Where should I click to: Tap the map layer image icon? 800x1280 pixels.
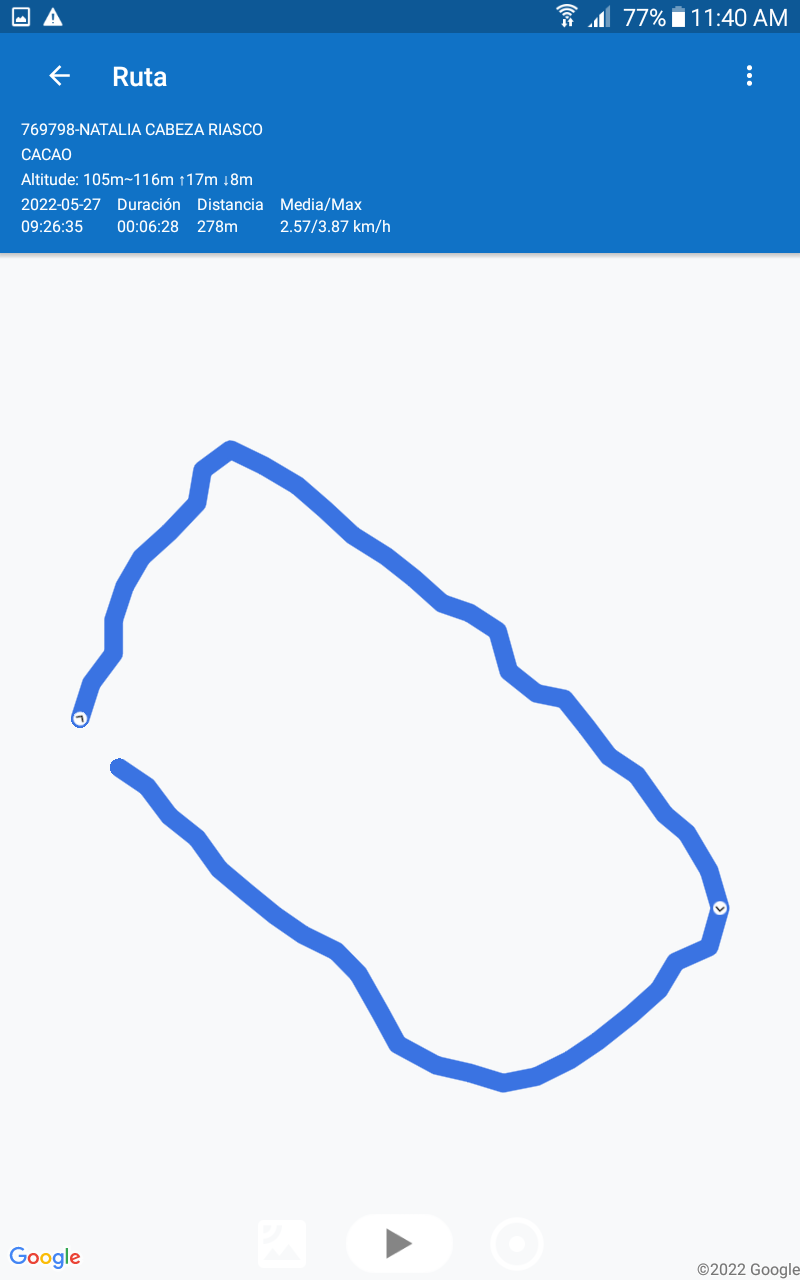[282, 1244]
